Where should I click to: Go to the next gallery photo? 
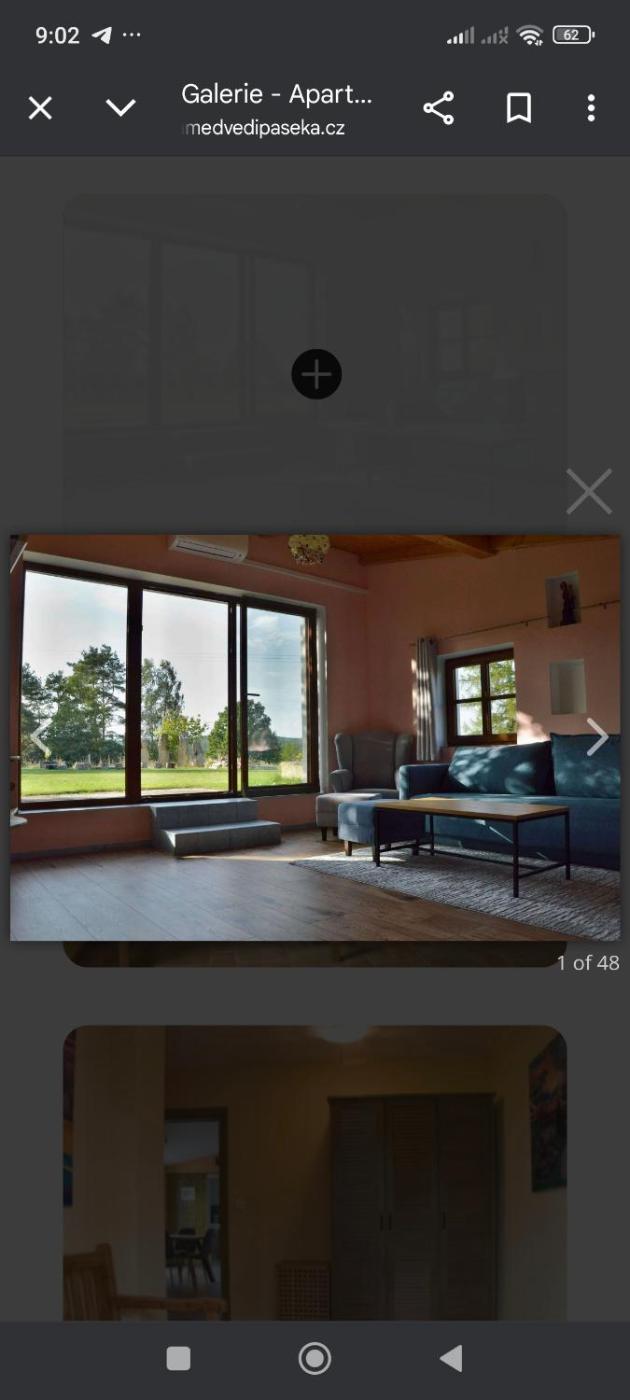pos(597,737)
